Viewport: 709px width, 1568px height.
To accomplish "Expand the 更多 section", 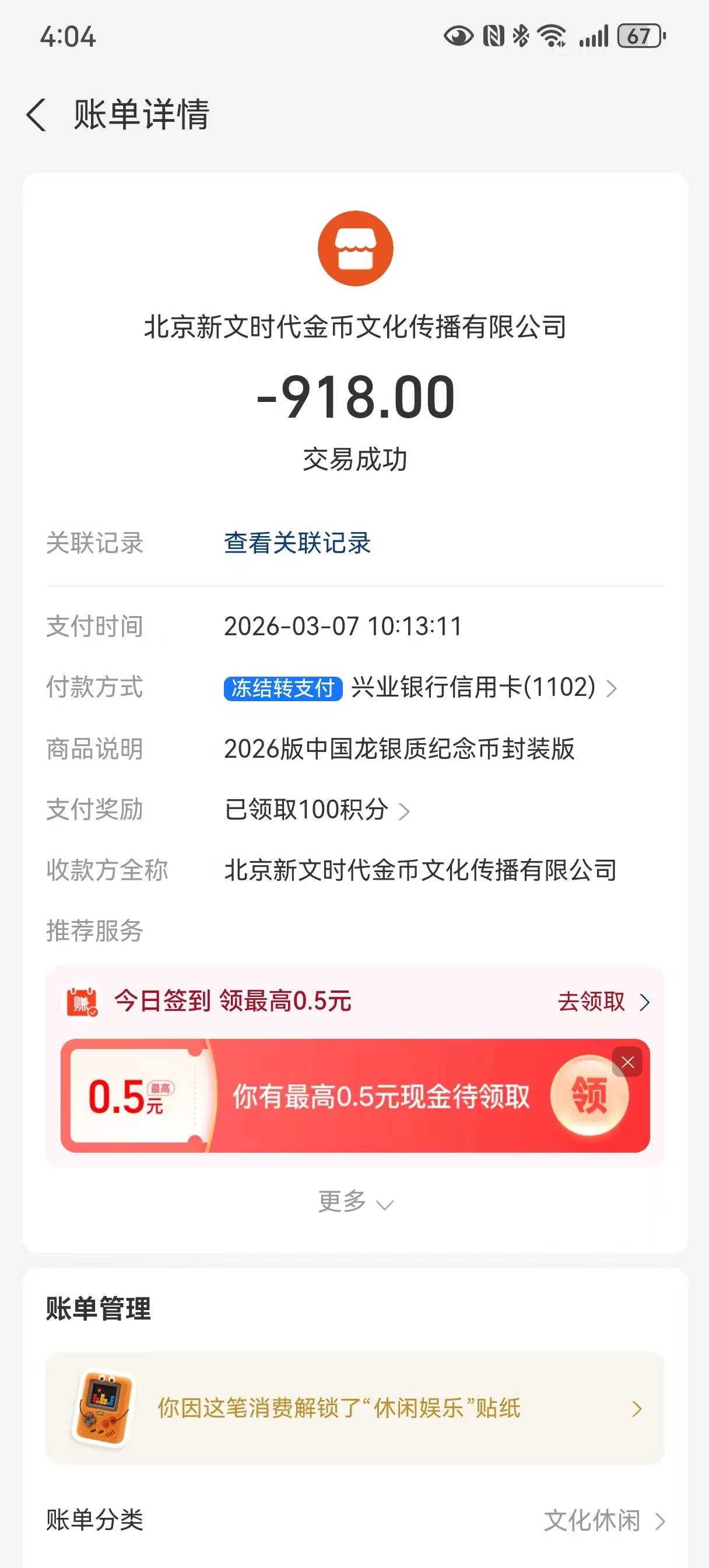I will coord(356,1203).
